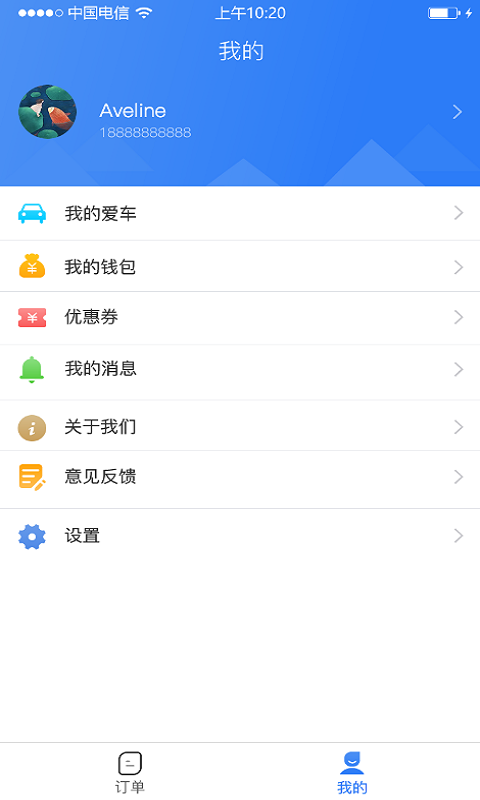Open 我的爱车 row
This screenshot has height=800, width=480.
(x=240, y=213)
